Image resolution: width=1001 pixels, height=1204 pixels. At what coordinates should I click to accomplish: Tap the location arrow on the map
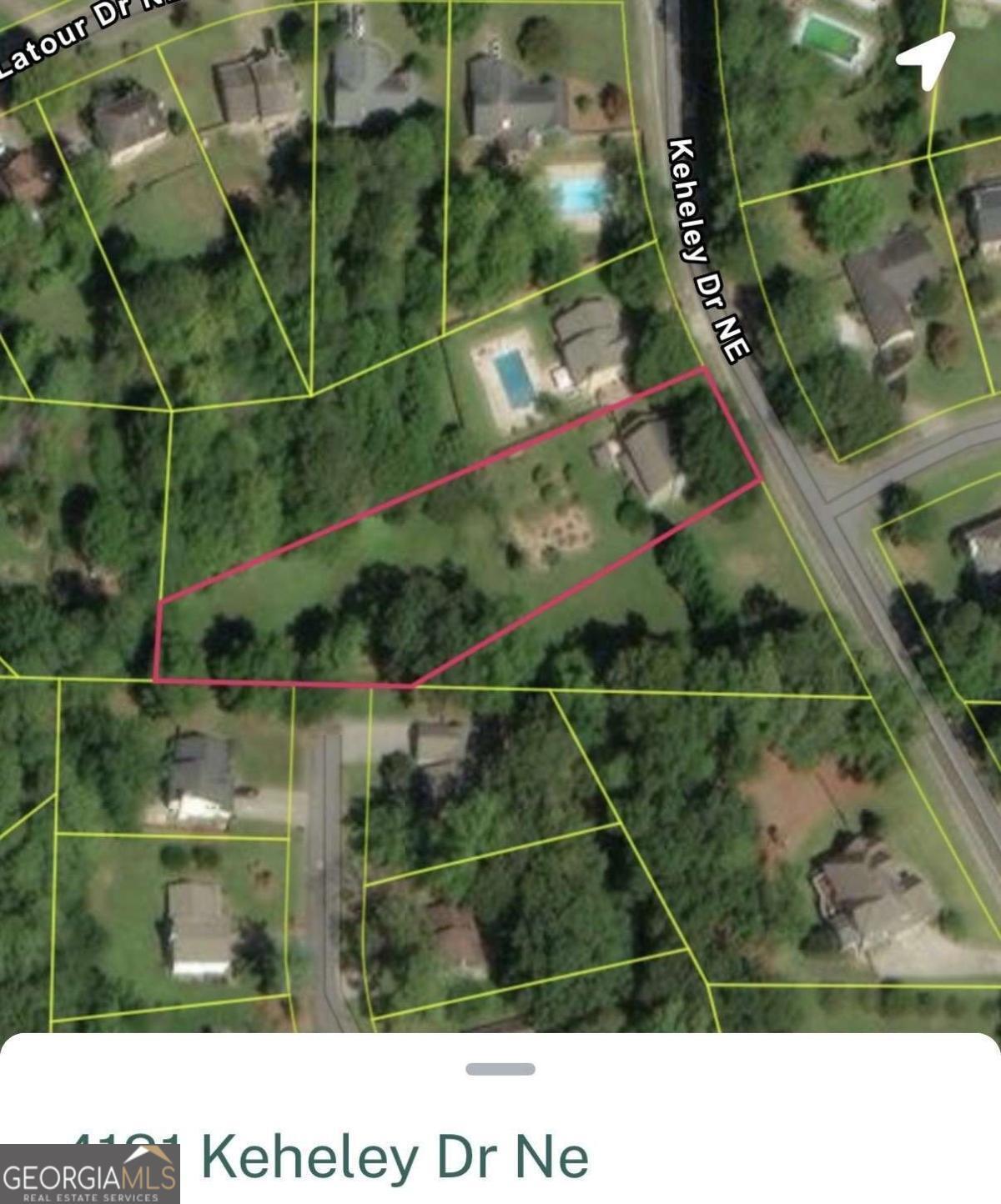pyautogui.click(x=927, y=60)
